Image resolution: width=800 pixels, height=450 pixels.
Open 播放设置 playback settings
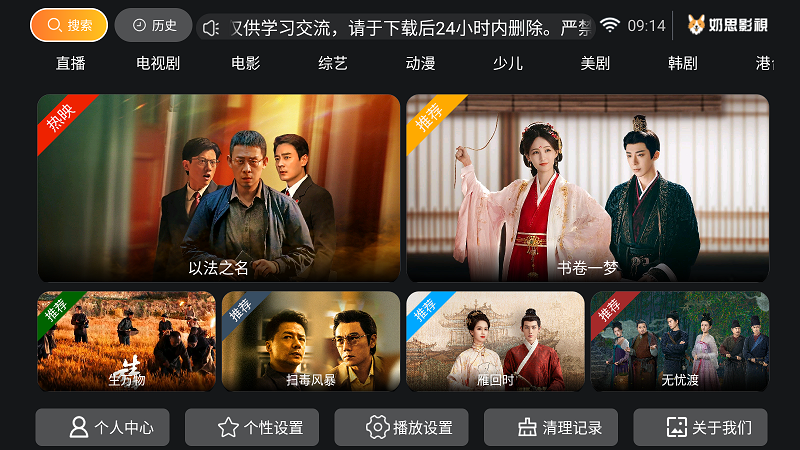(x=401, y=427)
